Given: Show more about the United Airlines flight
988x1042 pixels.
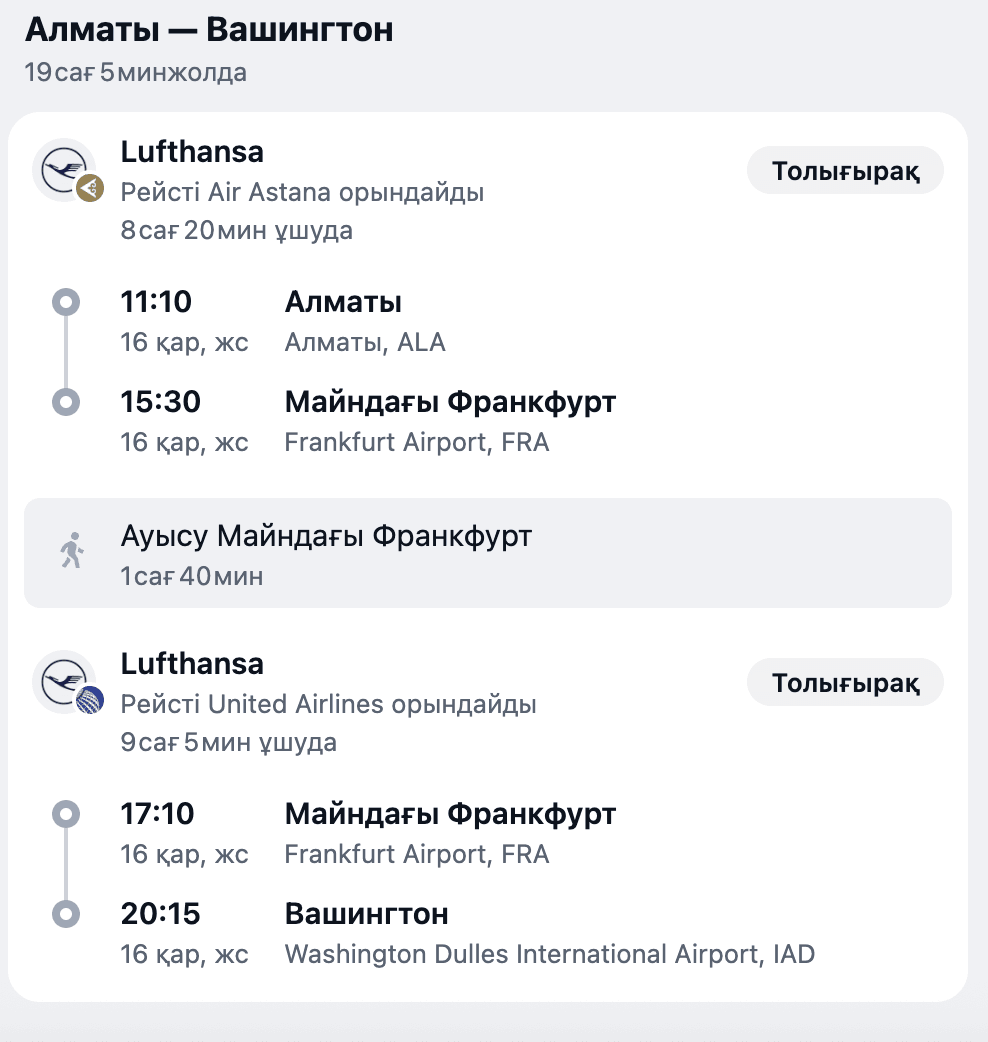Looking at the screenshot, I should click(x=845, y=683).
